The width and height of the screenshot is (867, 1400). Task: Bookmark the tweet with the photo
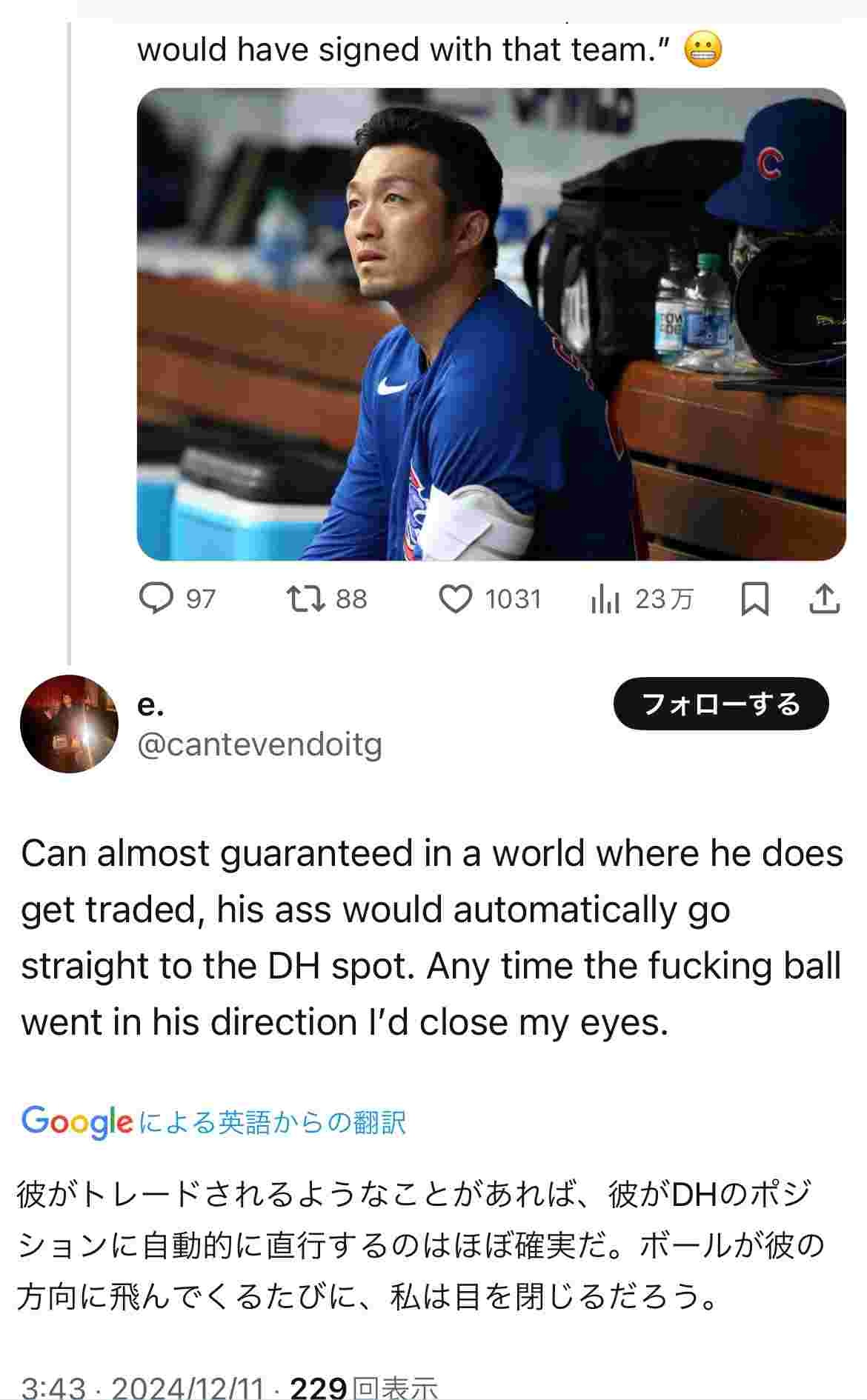(754, 599)
